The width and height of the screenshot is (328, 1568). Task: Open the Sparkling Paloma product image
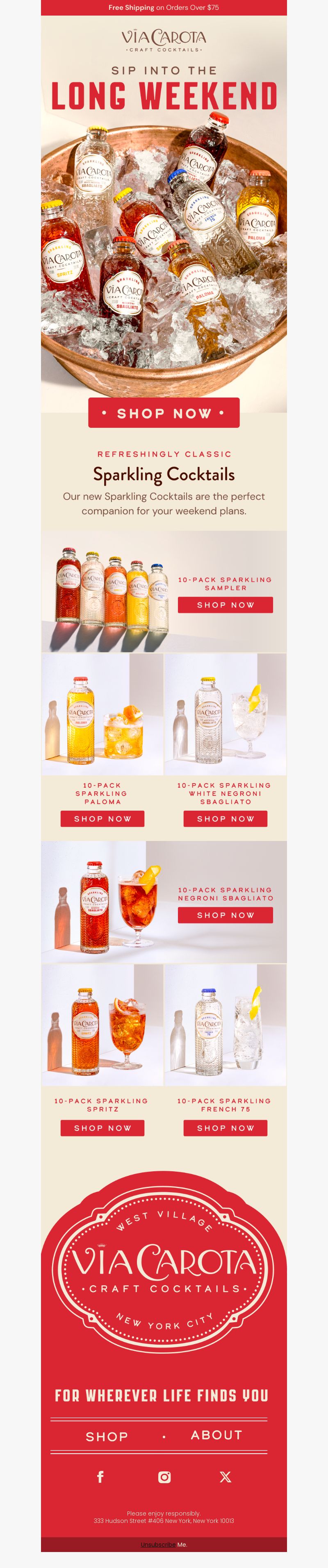102,714
